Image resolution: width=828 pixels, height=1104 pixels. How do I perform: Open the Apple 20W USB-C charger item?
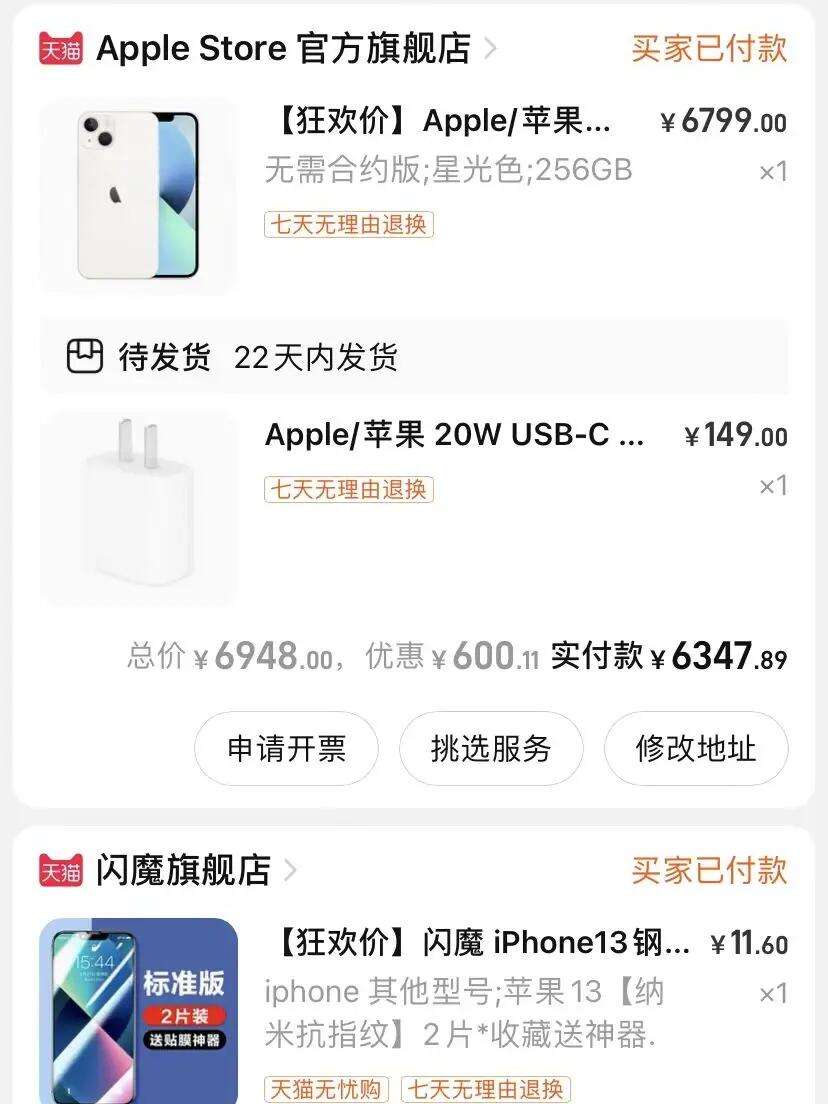click(455, 436)
